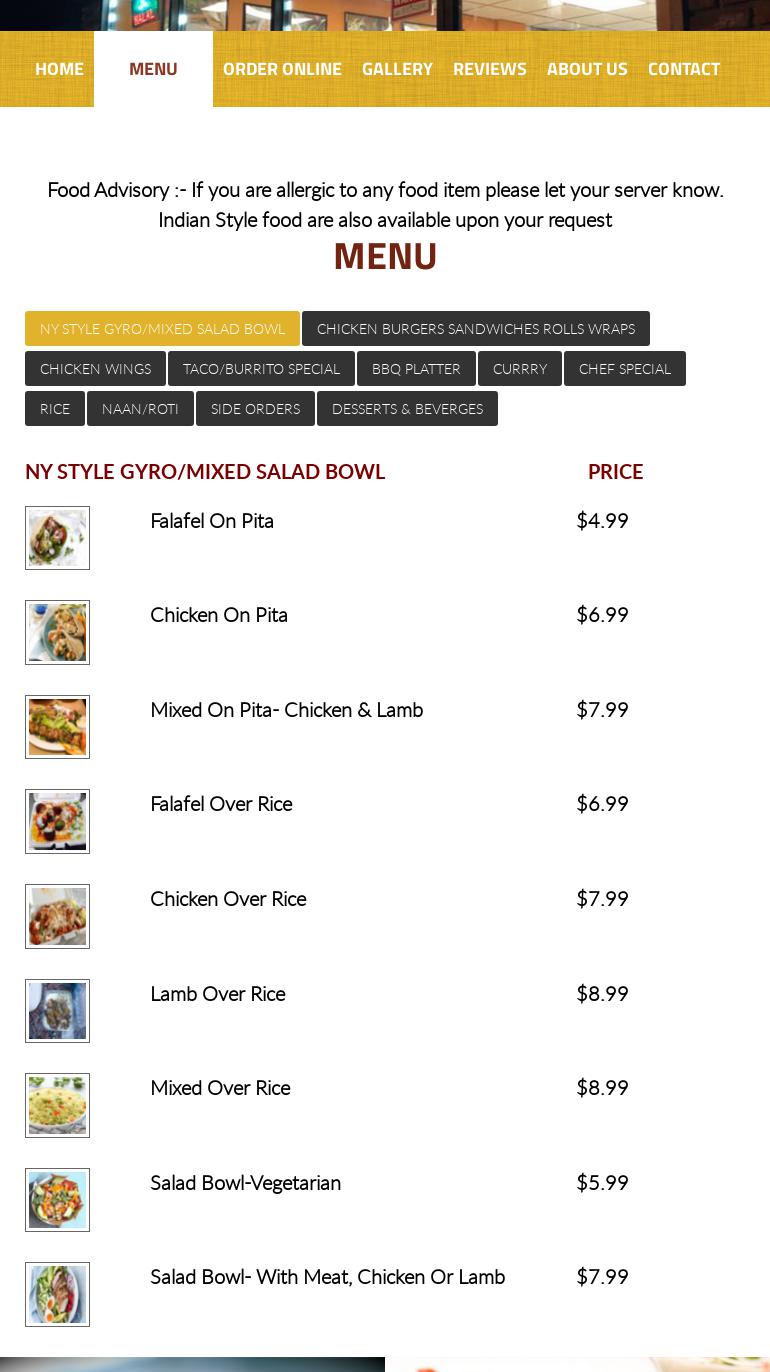The height and width of the screenshot is (1372, 770).
Task: Show Taco/Burrito Special items
Action: click(x=261, y=369)
